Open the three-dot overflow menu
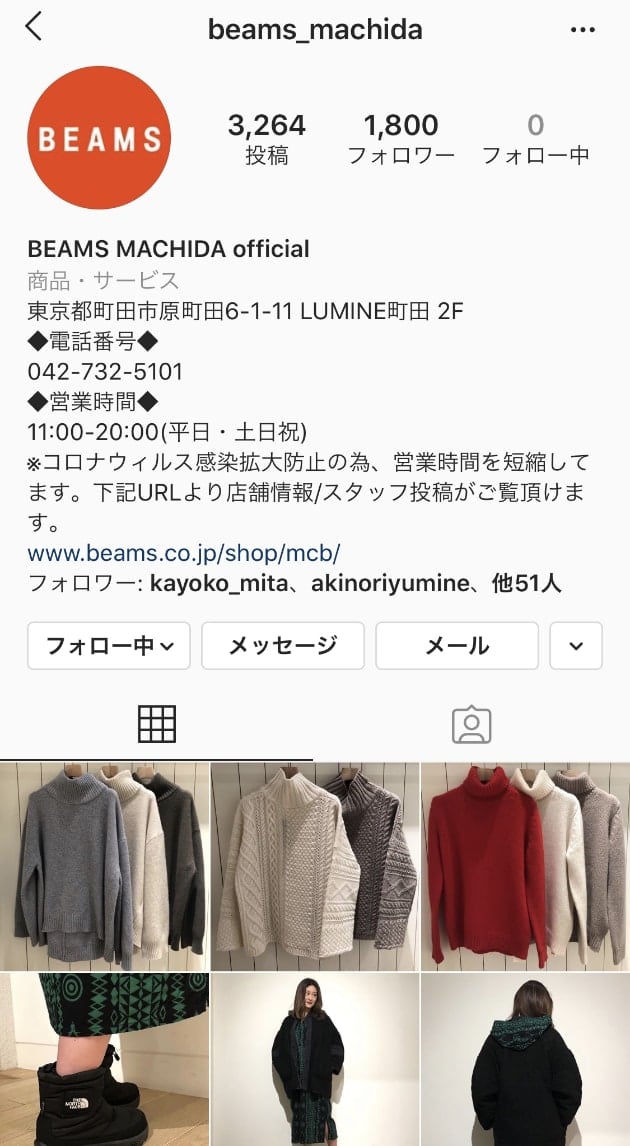Image resolution: width=630 pixels, height=1146 pixels. (x=583, y=30)
